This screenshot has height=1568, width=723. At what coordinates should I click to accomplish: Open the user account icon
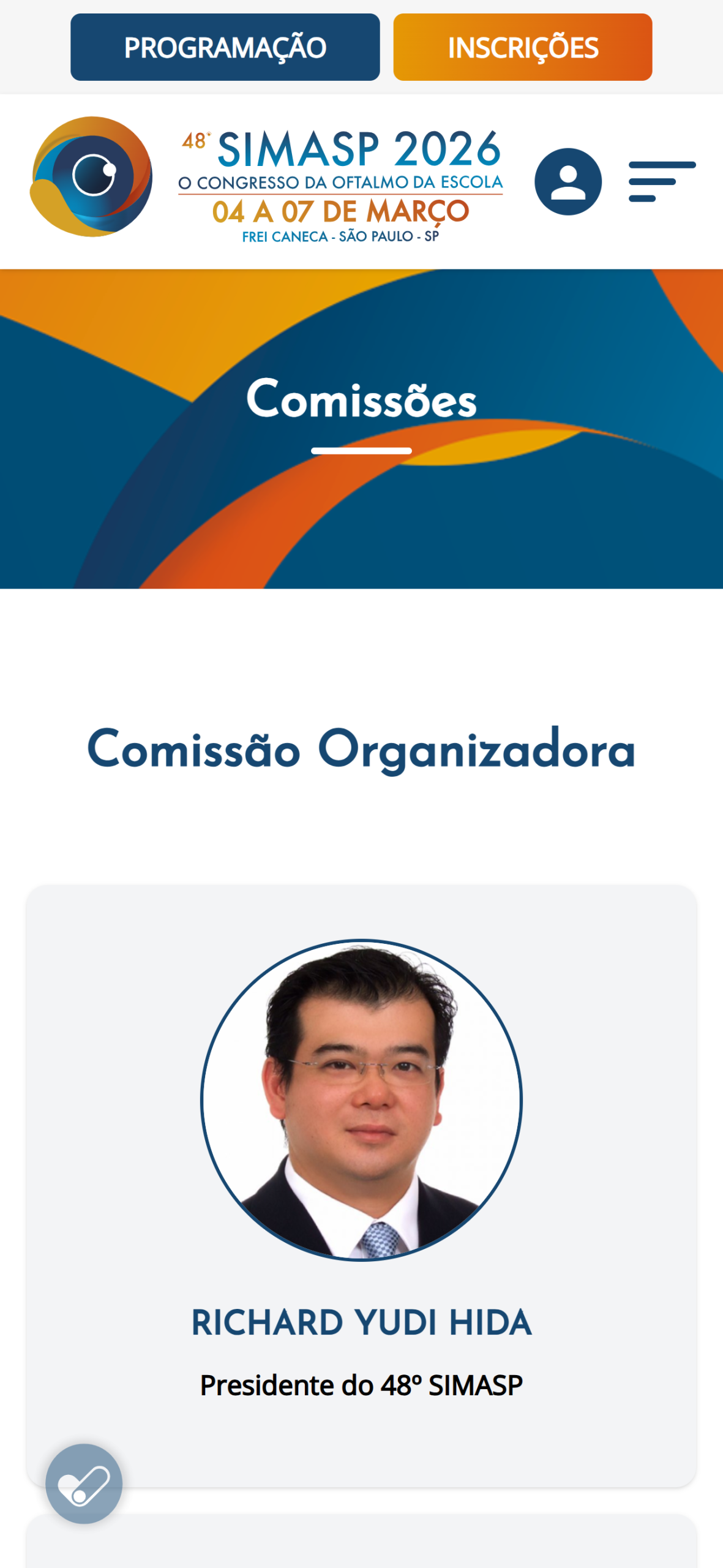click(568, 182)
